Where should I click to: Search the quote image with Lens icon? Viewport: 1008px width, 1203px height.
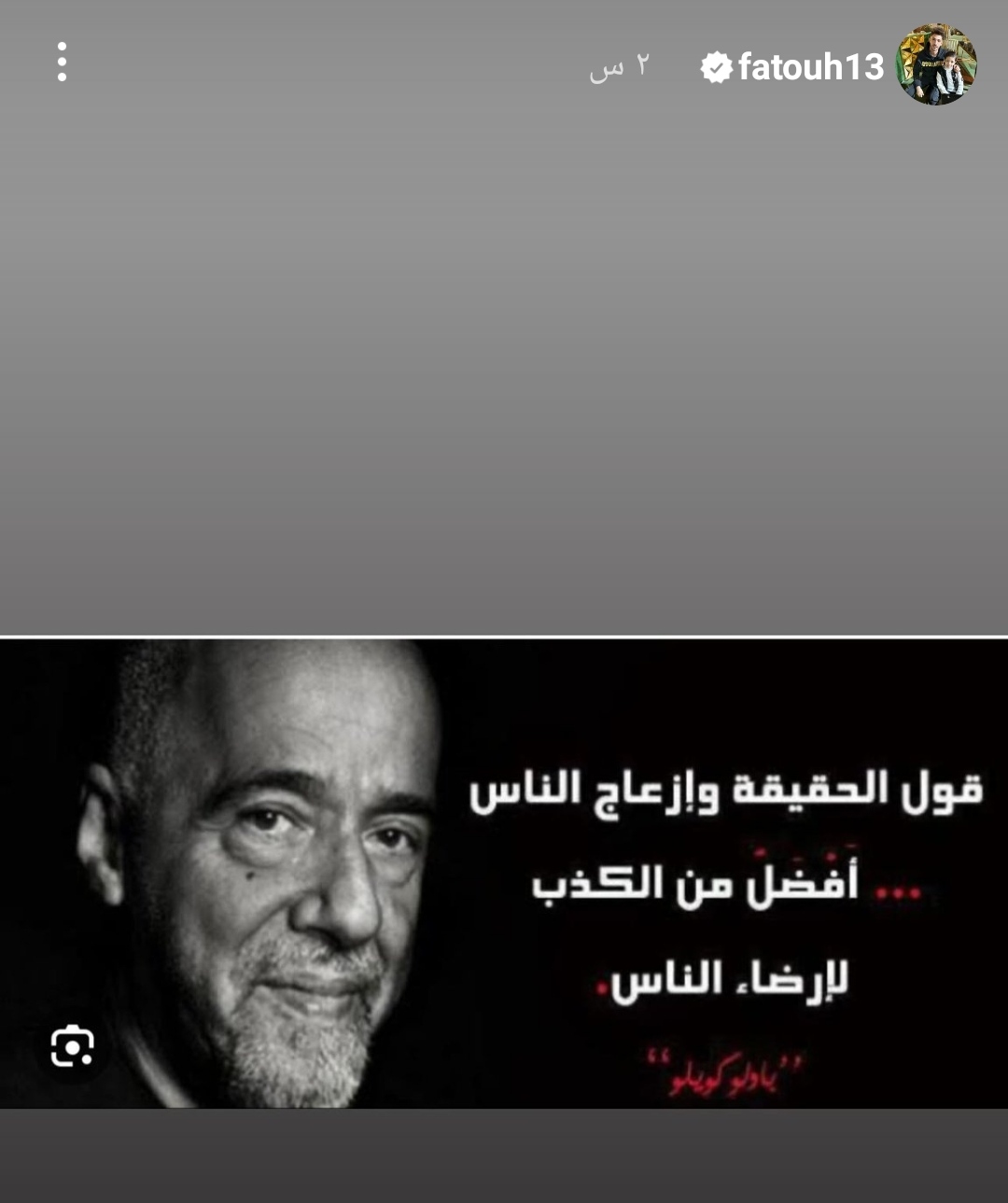tap(73, 1046)
